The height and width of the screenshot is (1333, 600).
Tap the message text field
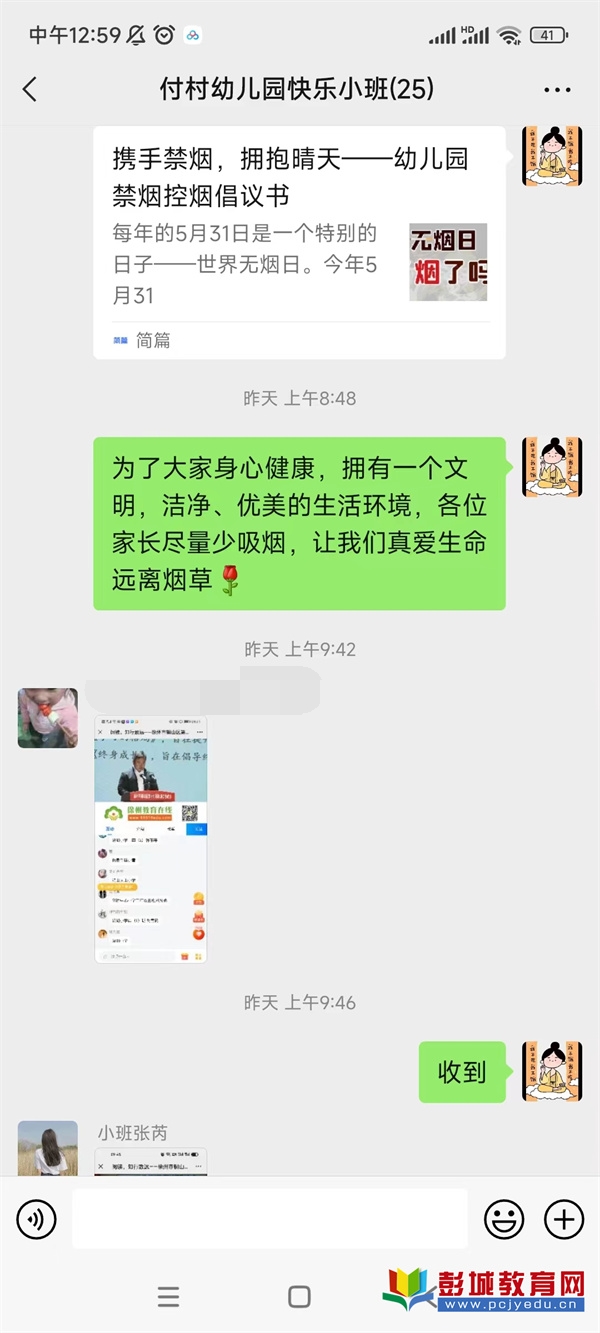[x=269, y=1219]
